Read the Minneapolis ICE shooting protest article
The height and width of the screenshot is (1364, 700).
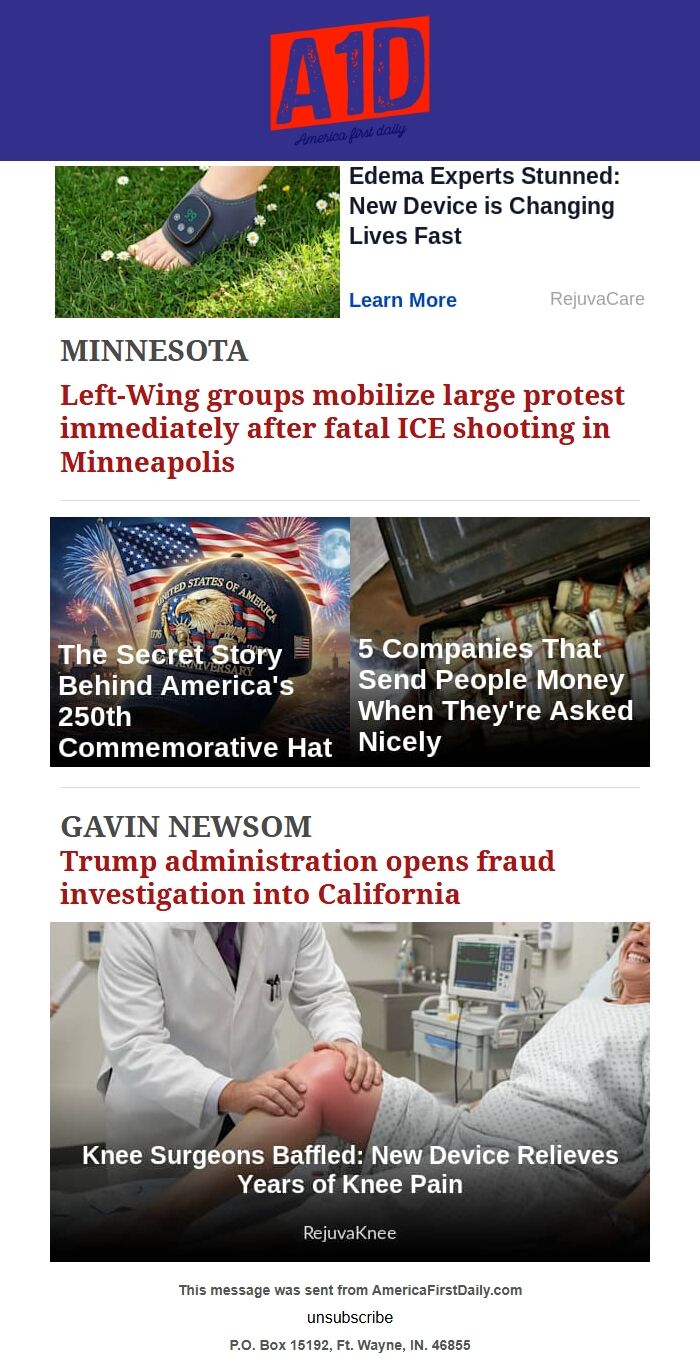(342, 428)
